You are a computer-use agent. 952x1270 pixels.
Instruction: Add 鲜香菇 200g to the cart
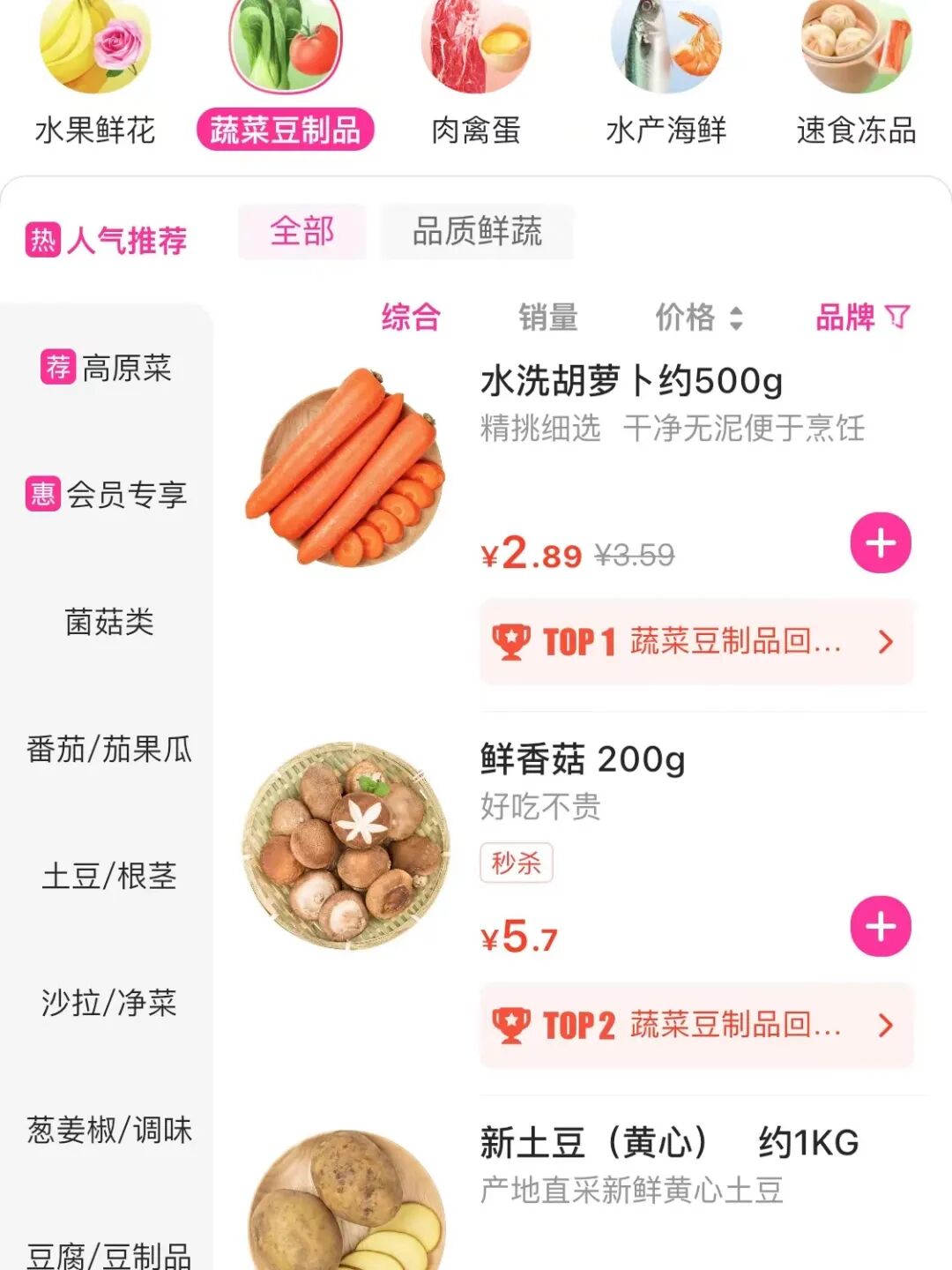881,926
